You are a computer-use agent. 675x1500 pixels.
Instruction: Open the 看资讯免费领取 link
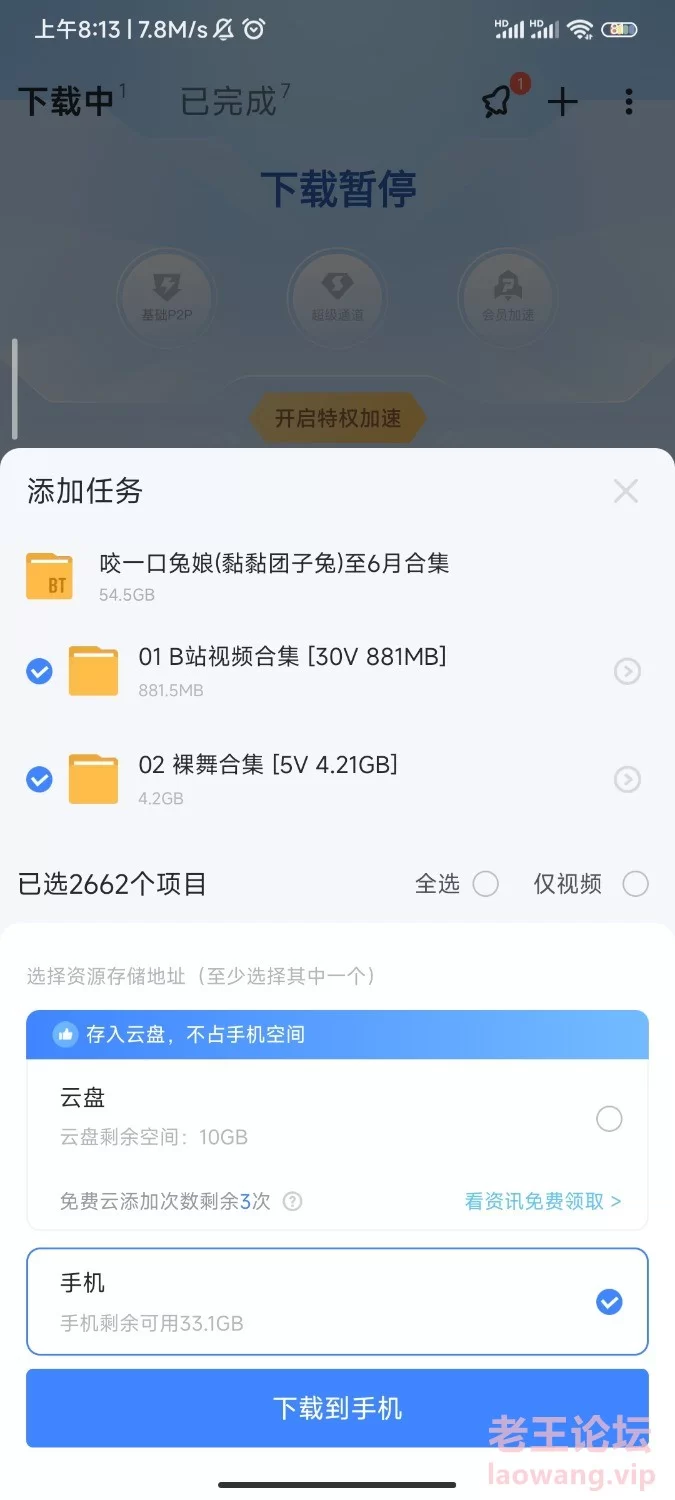tap(543, 1201)
